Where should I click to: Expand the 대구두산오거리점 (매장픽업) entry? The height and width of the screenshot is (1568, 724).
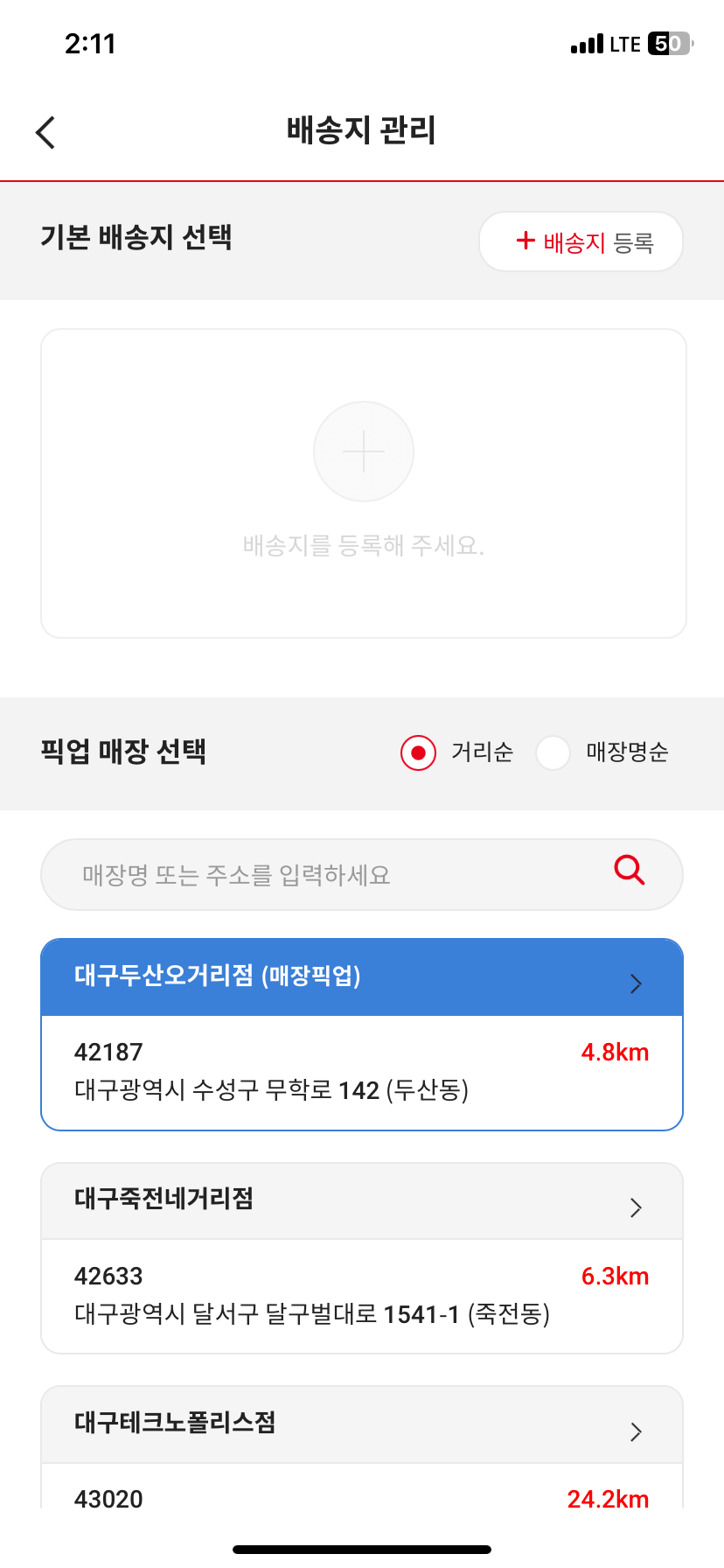pos(362,976)
